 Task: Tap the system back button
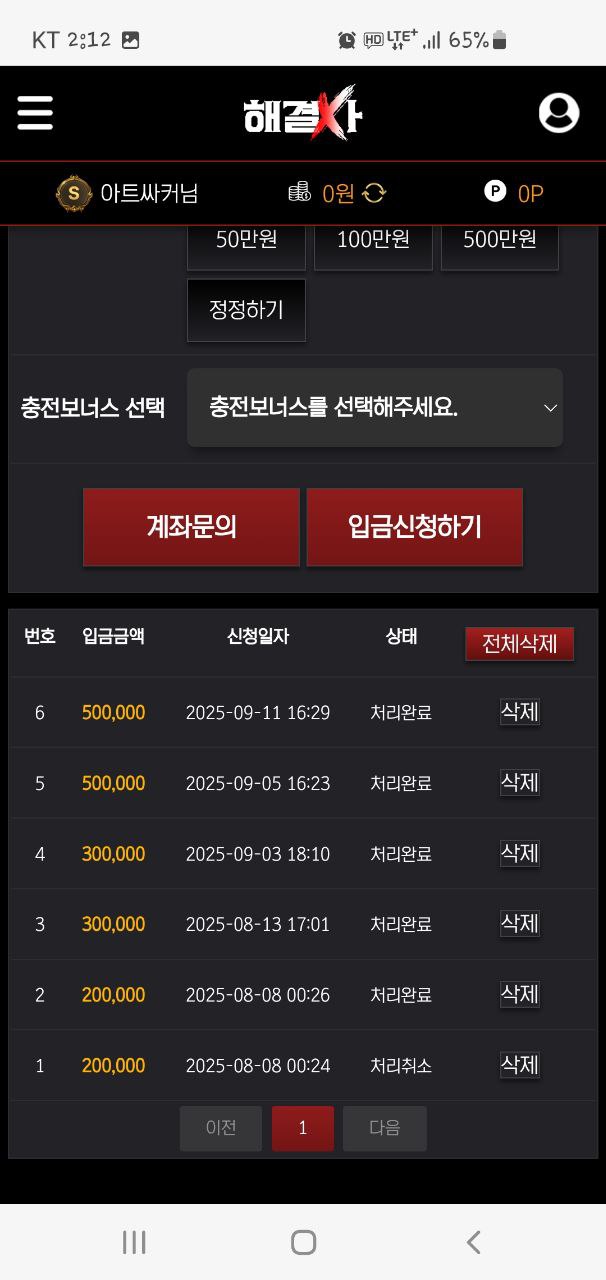473,1242
